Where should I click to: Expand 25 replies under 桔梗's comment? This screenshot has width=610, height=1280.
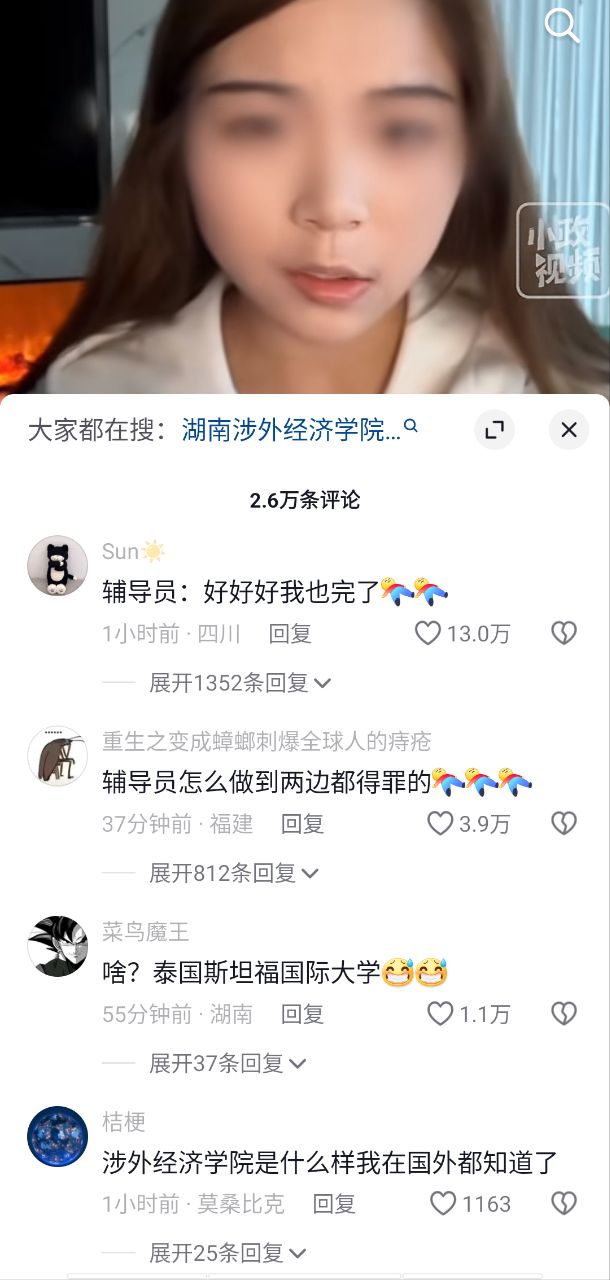(228, 1252)
